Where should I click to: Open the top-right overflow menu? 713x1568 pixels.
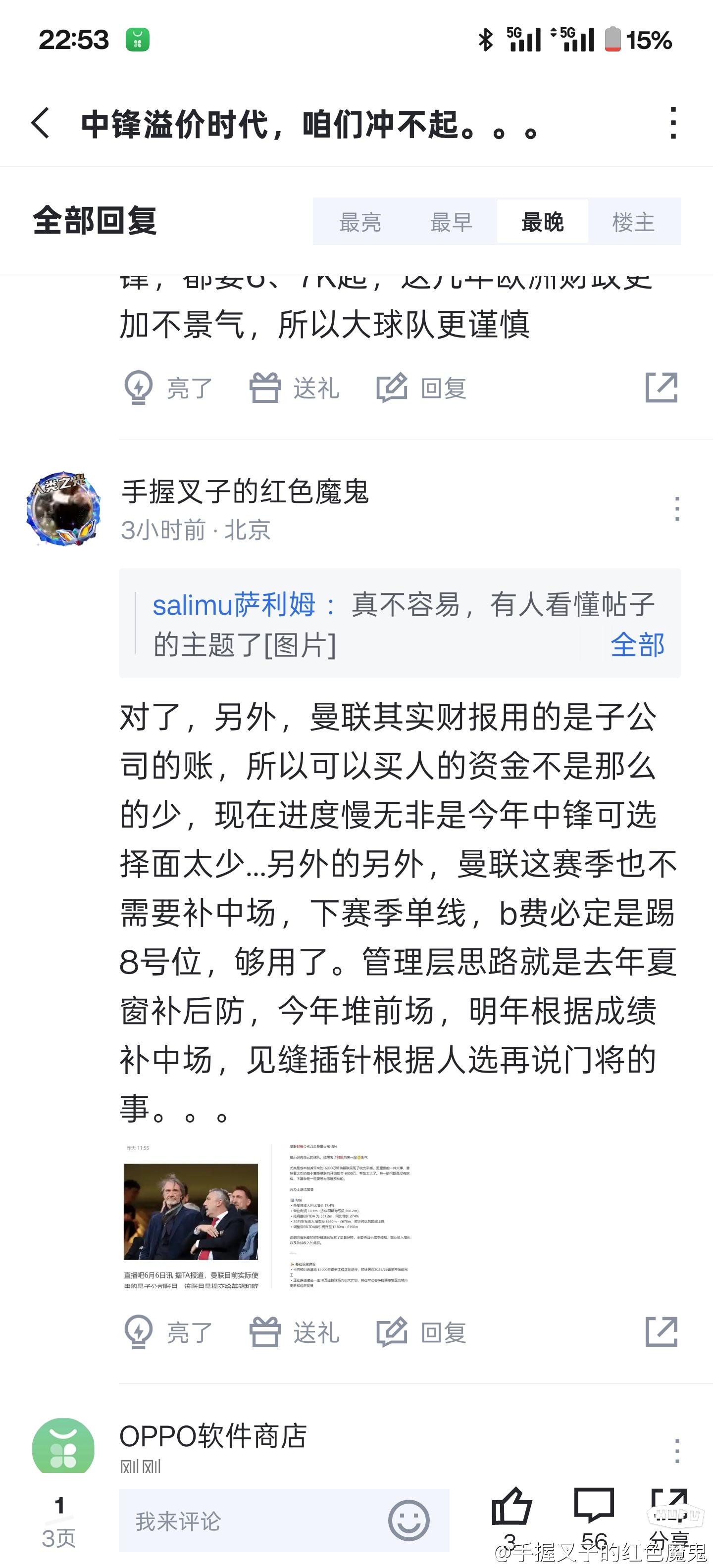coord(673,123)
